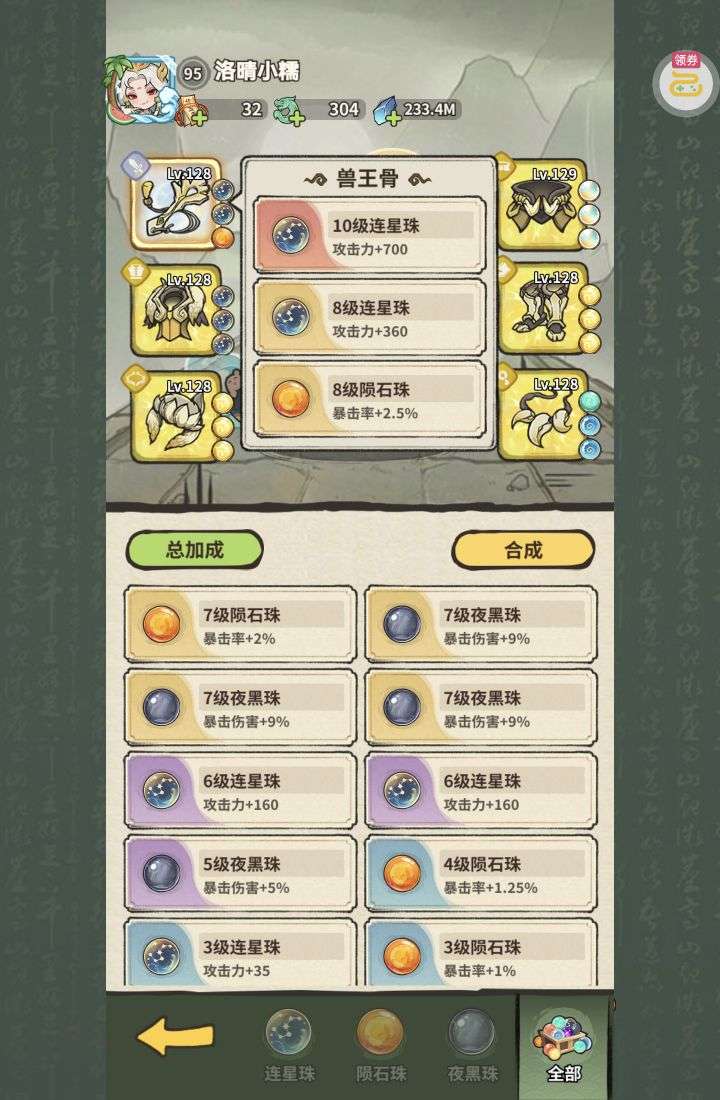The width and height of the screenshot is (720, 1100).
Task: Select the equipped 8级连星珠 slot
Action: 369,318
